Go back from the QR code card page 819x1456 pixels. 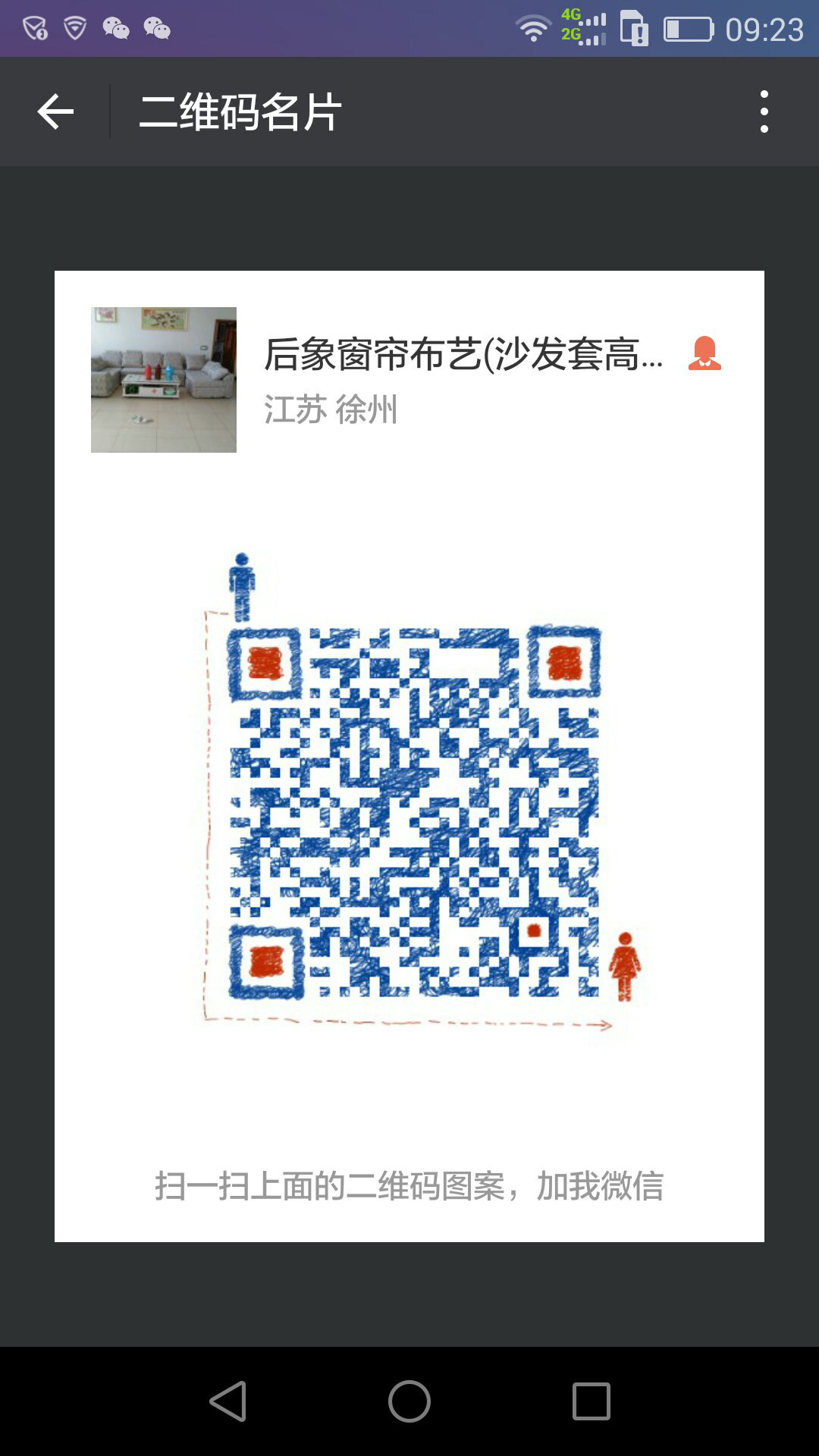point(55,112)
